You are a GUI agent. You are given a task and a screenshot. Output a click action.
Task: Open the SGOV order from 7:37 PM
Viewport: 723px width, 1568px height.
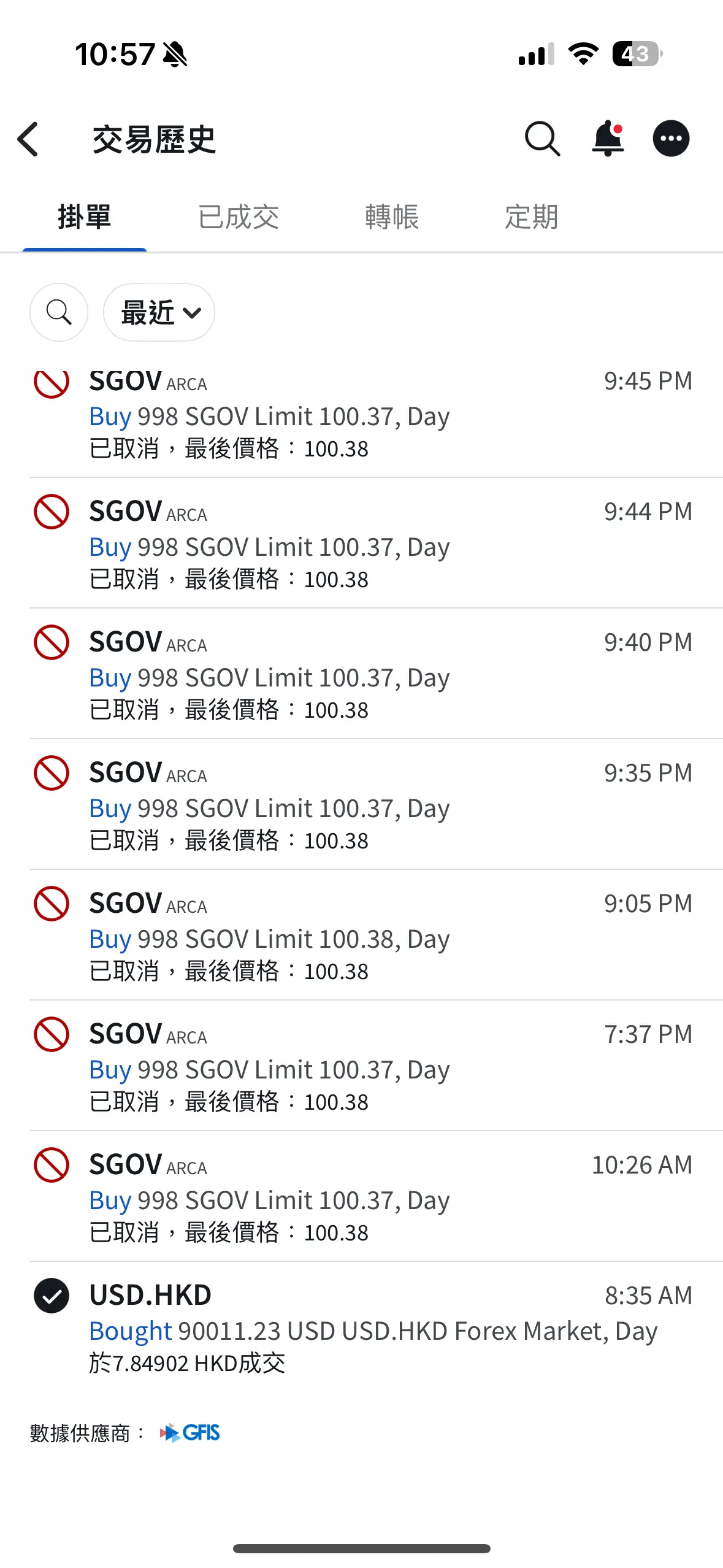376,1066
